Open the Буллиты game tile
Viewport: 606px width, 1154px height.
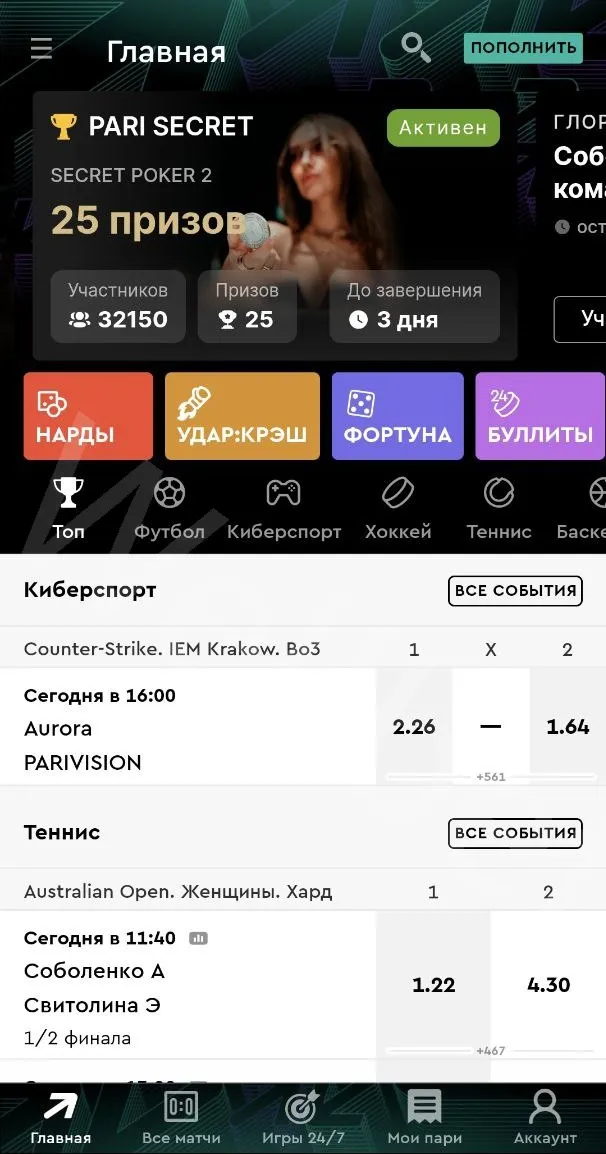pyautogui.click(x=540, y=416)
